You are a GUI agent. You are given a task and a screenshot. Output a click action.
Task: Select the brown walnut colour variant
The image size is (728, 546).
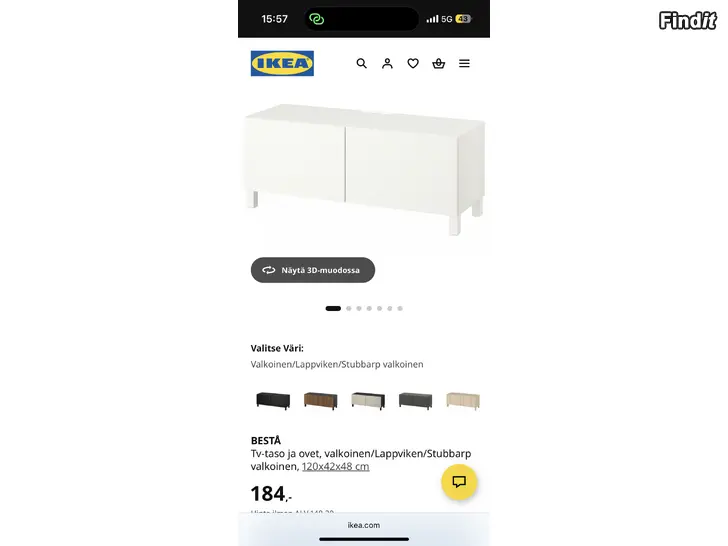[320, 400]
